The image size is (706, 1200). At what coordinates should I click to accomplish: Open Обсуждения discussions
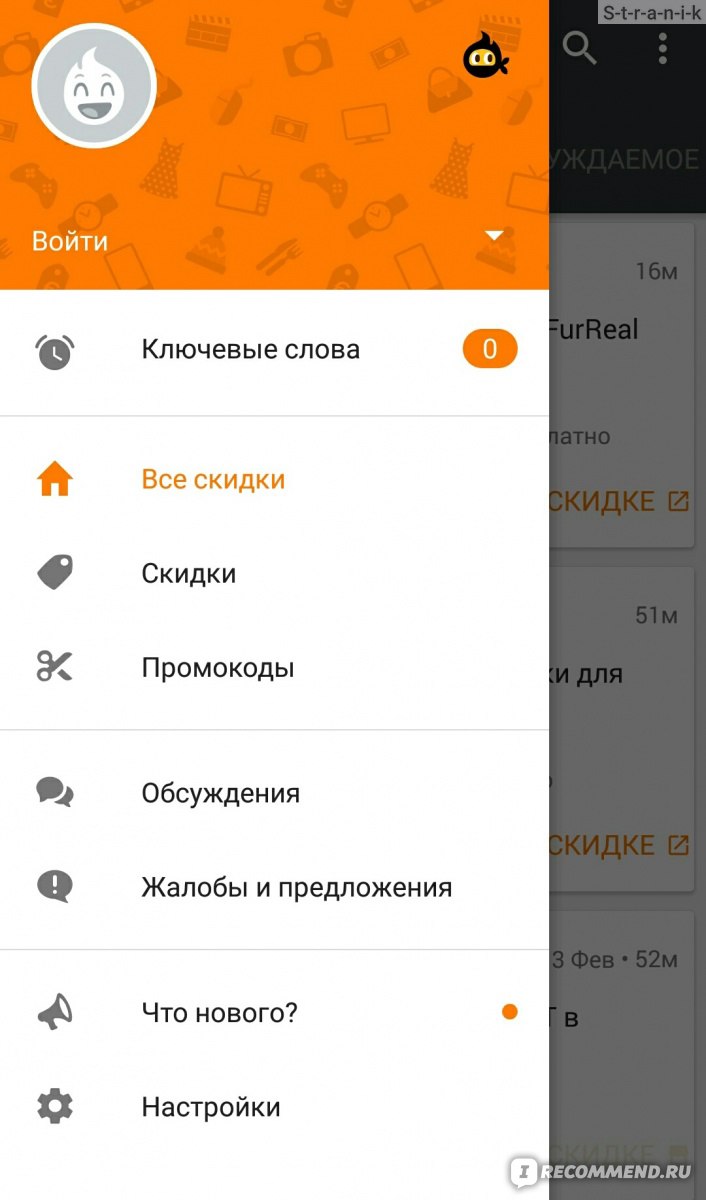click(274, 794)
